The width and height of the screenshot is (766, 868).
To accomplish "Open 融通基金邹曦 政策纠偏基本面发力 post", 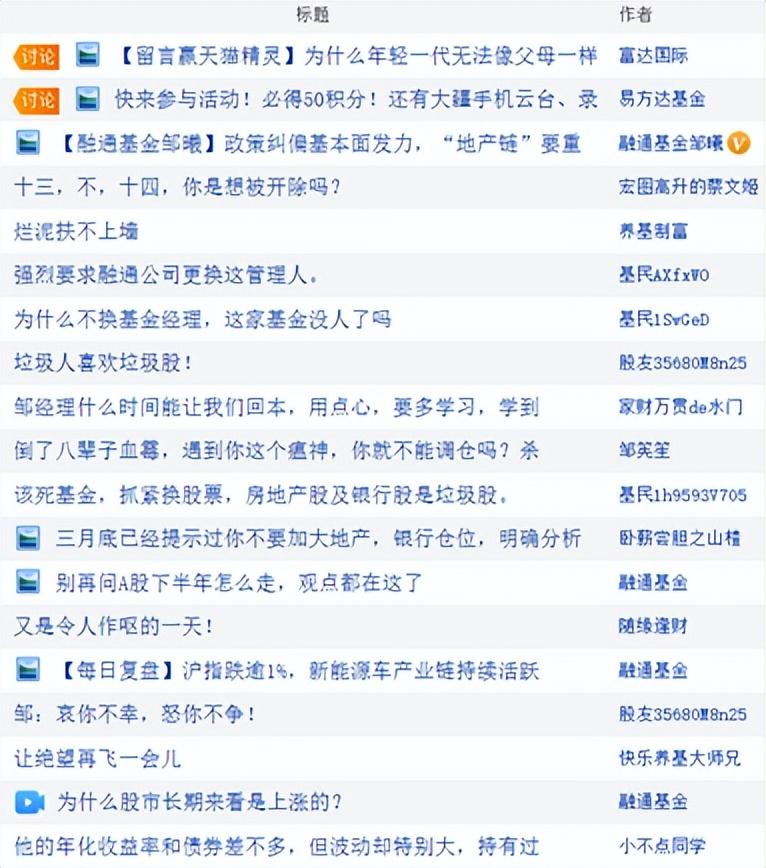I will pos(320,143).
